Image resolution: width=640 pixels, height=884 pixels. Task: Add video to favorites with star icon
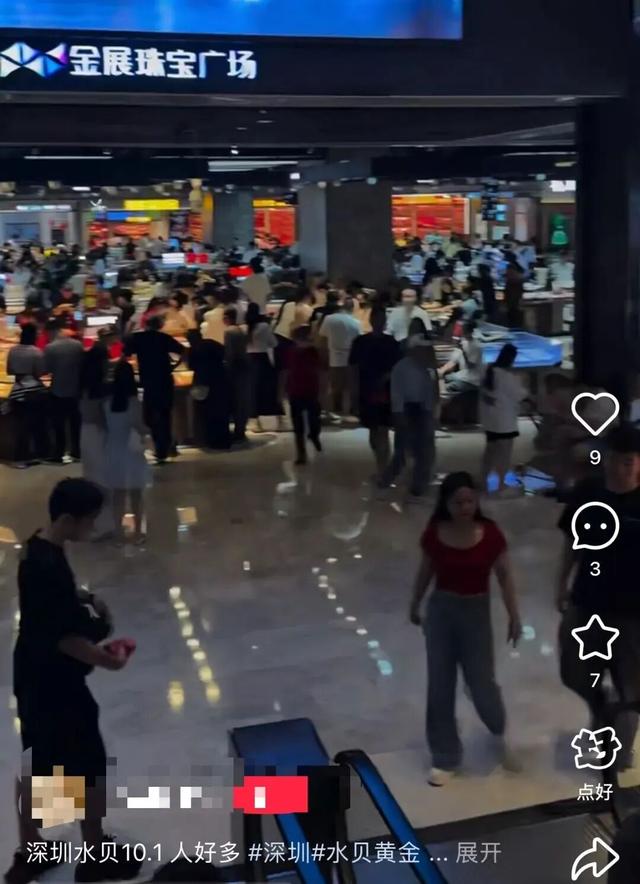click(595, 638)
